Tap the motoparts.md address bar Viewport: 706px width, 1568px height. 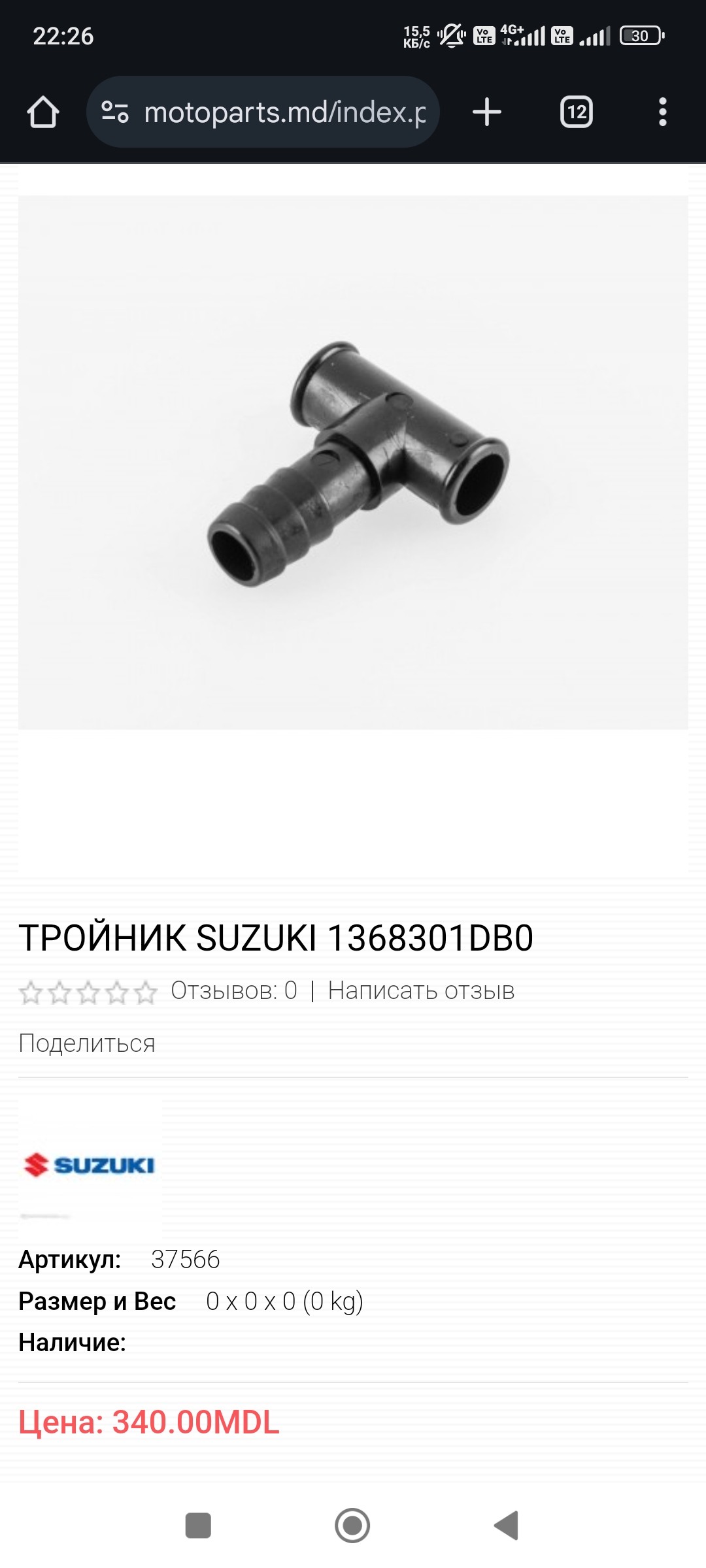coord(263,112)
